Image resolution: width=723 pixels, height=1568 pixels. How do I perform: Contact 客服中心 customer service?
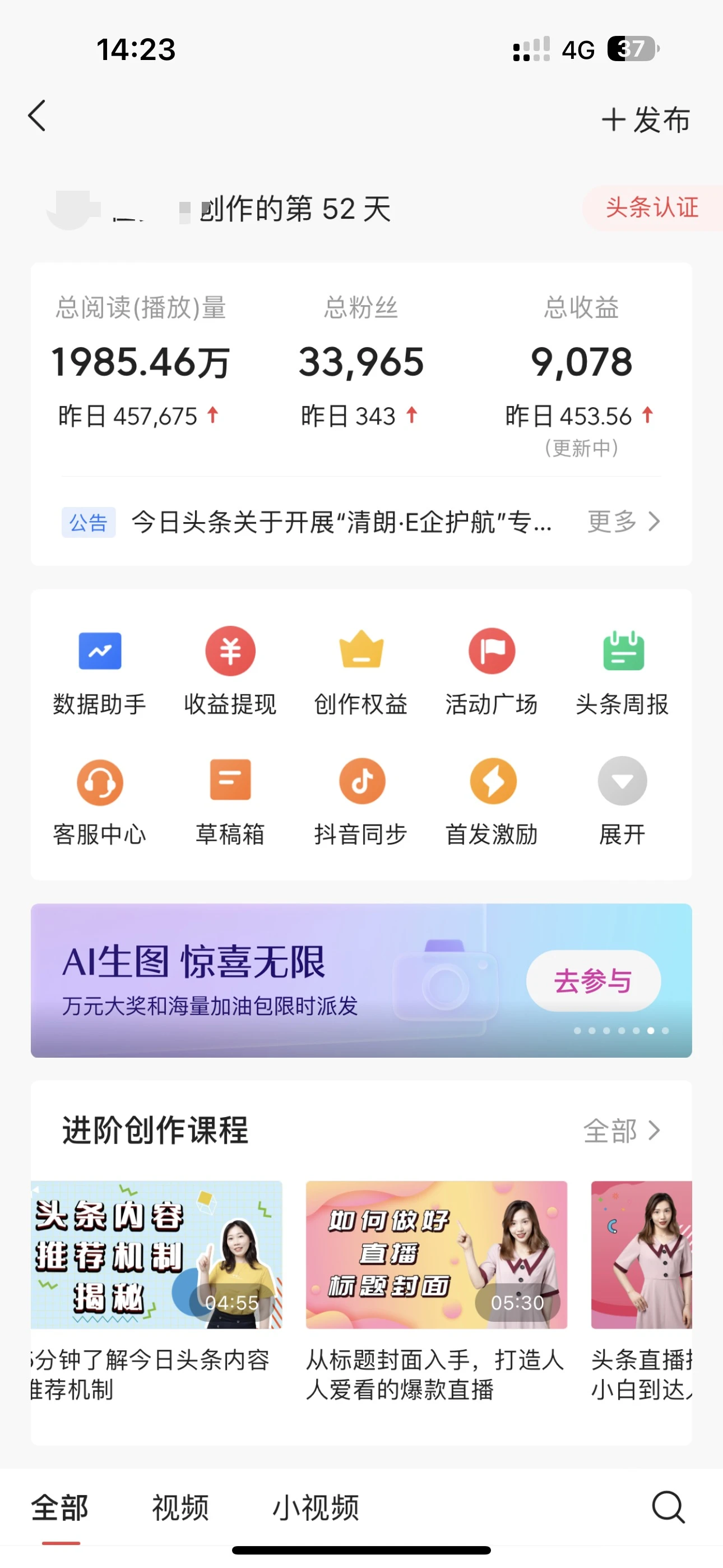[100, 804]
